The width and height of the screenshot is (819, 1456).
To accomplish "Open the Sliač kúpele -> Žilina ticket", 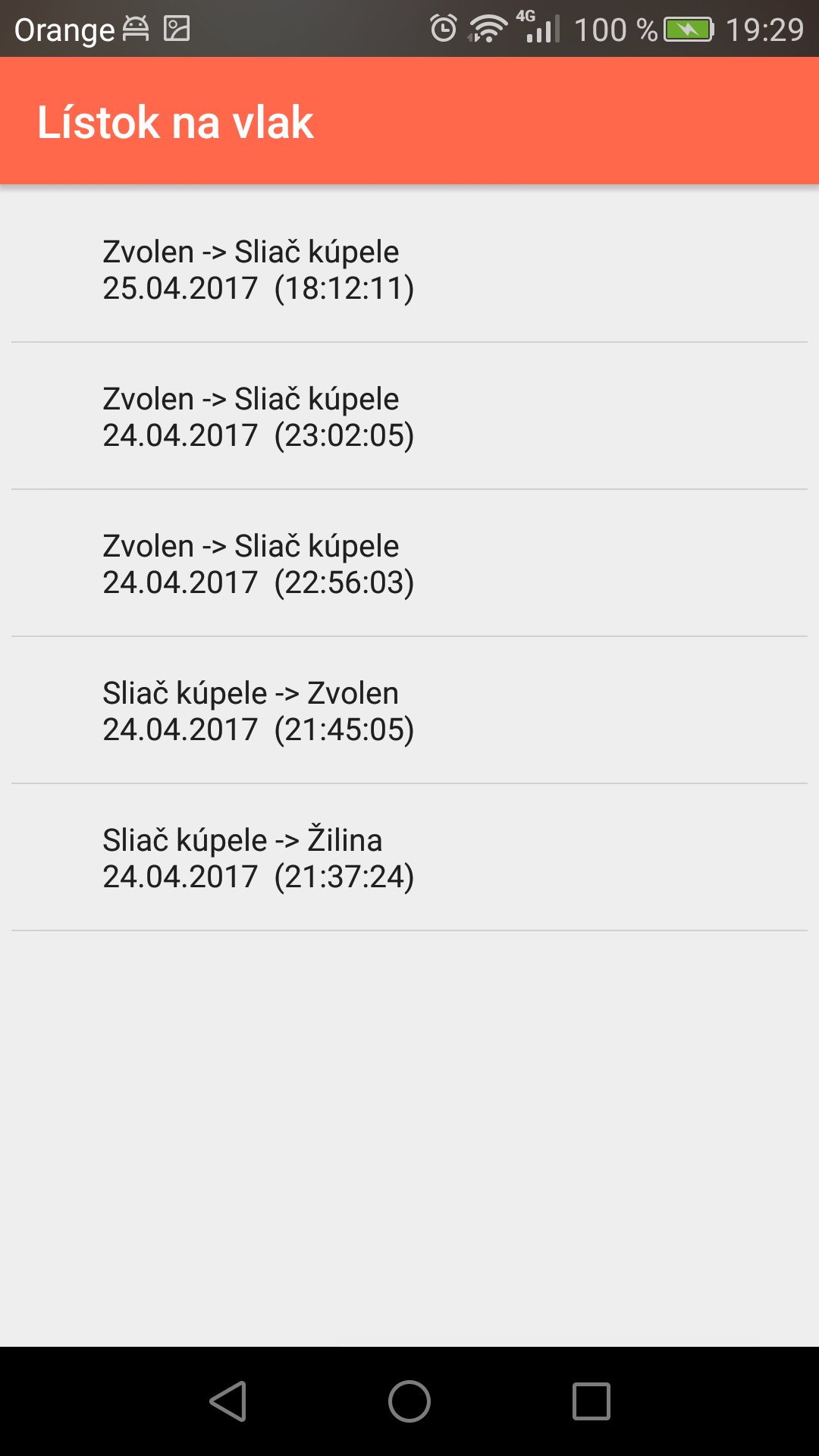I will tap(258, 857).
